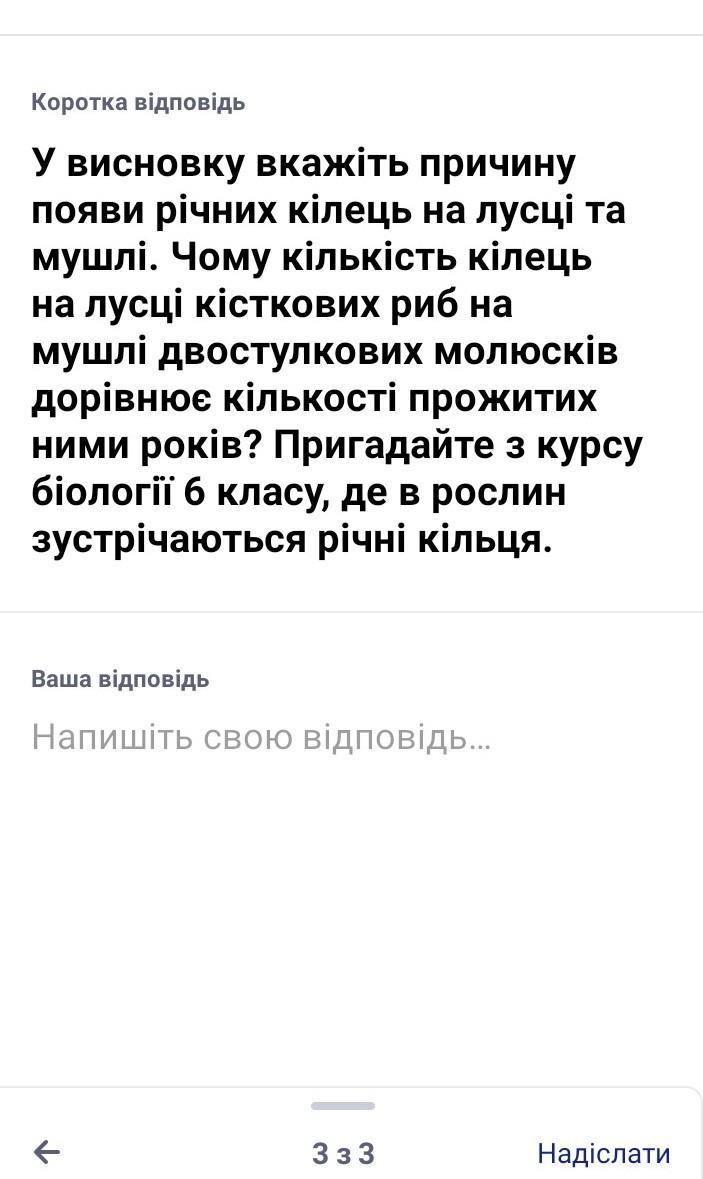Viewport: 703px width, 1179px height.
Task: Submit the answer with Надіслати
Action: pos(604,1153)
